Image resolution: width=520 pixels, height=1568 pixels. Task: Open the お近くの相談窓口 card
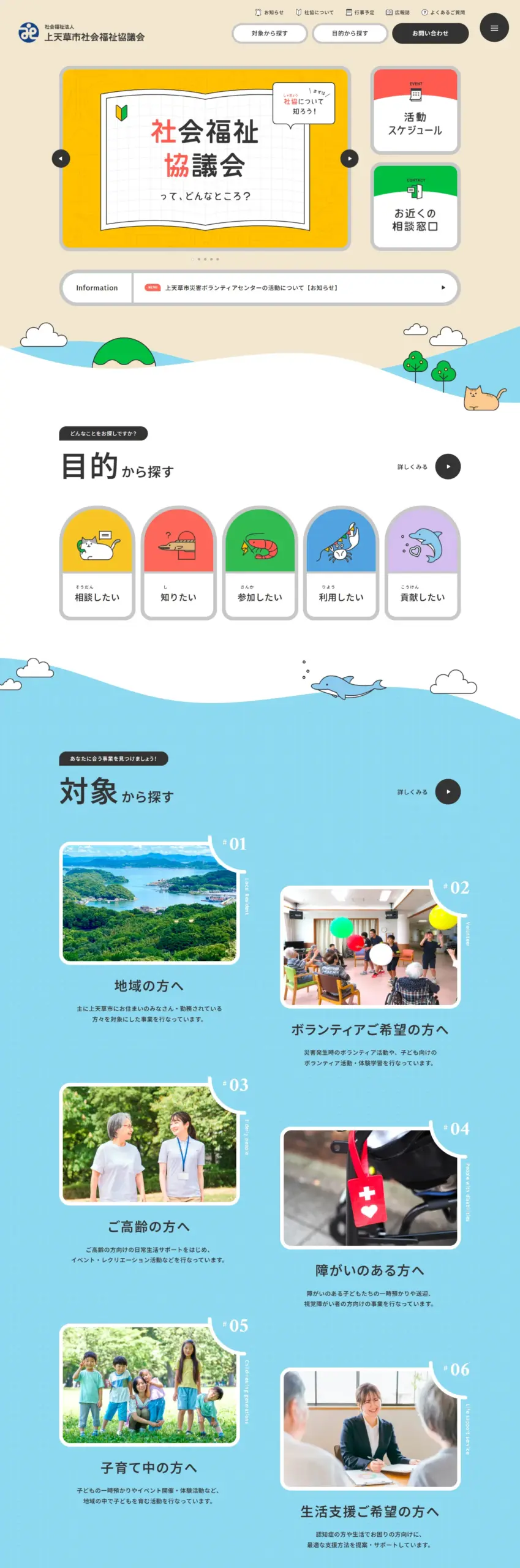tap(415, 207)
